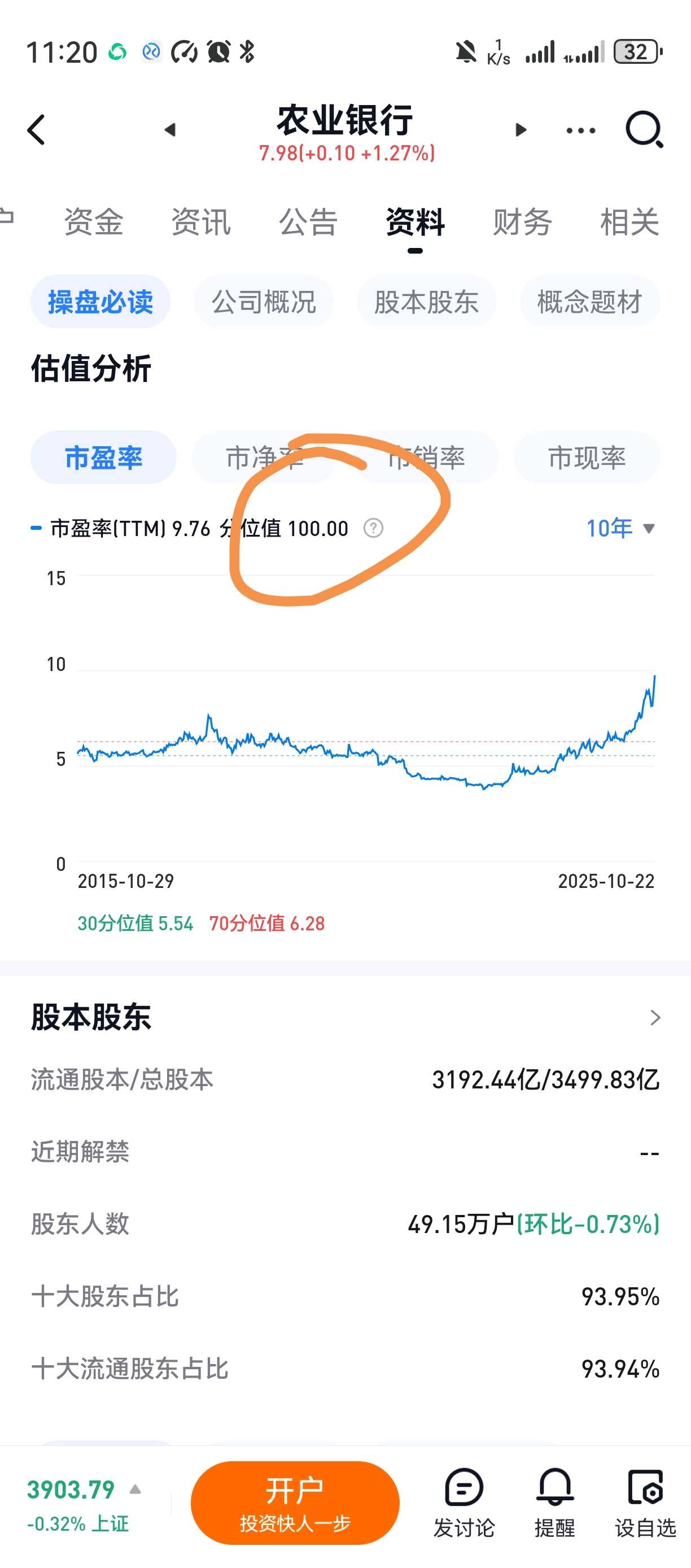
Task: Open the 分位值 help question mark
Action: pos(374,528)
